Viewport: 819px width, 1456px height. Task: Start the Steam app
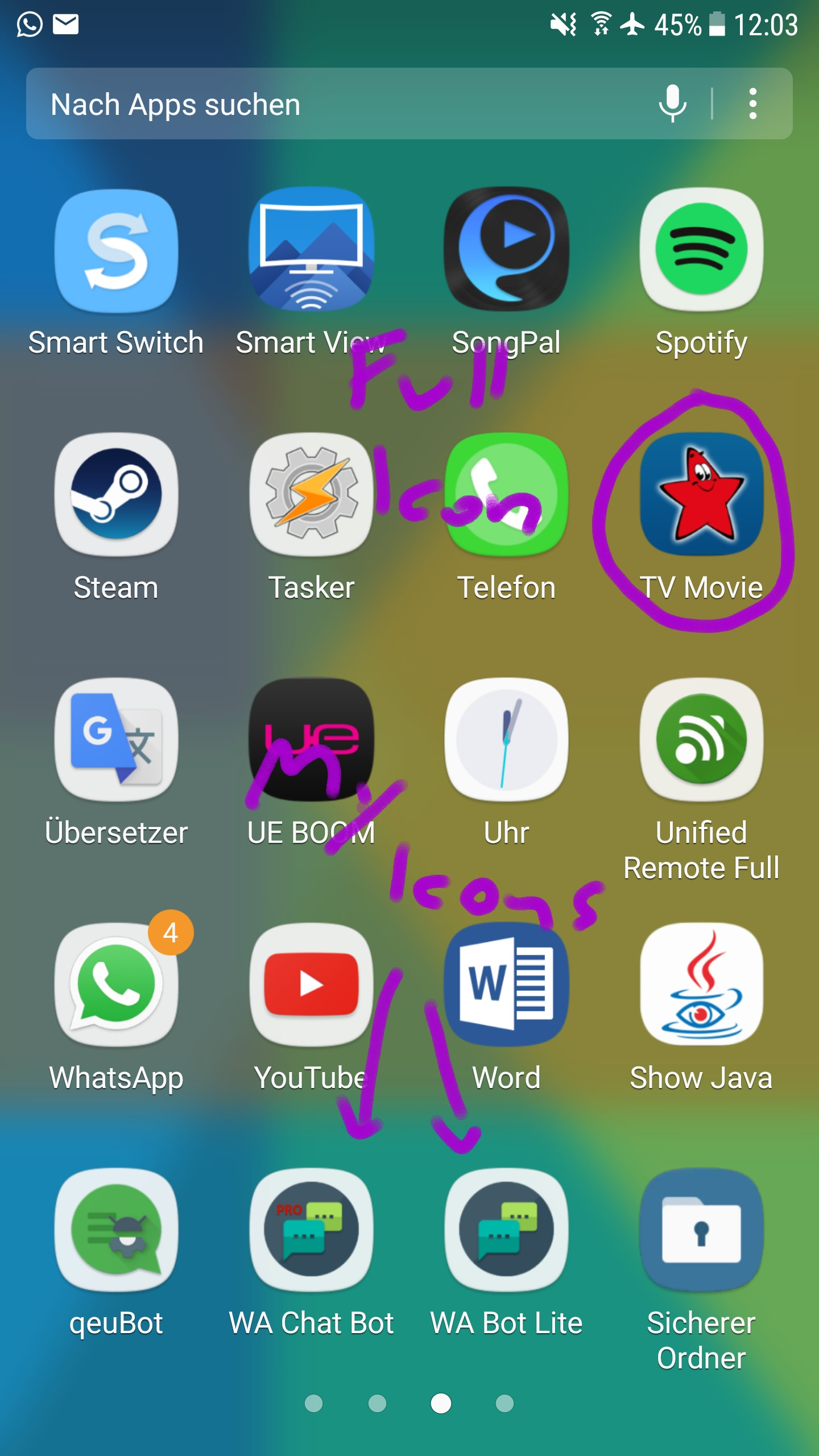pyautogui.click(x=115, y=495)
